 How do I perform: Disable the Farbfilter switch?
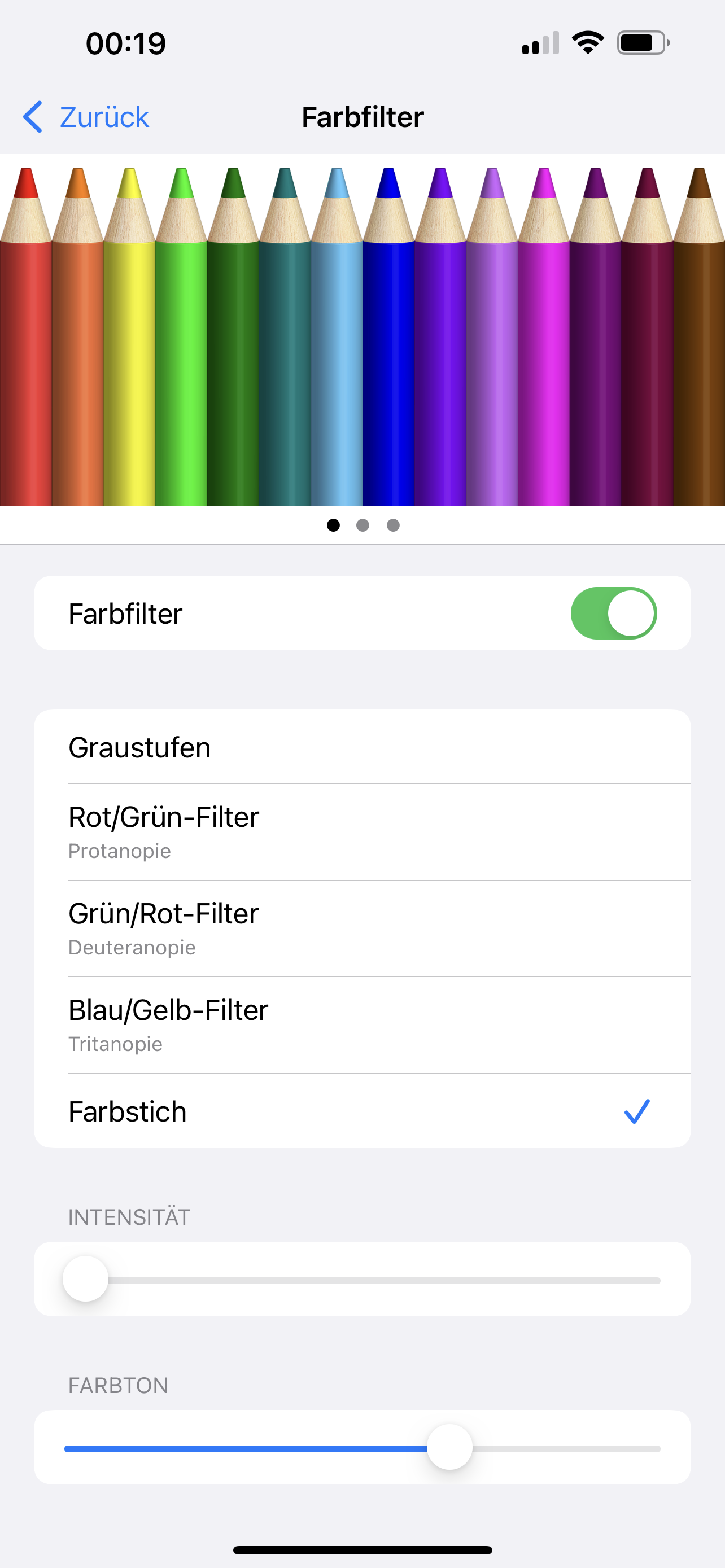click(613, 613)
